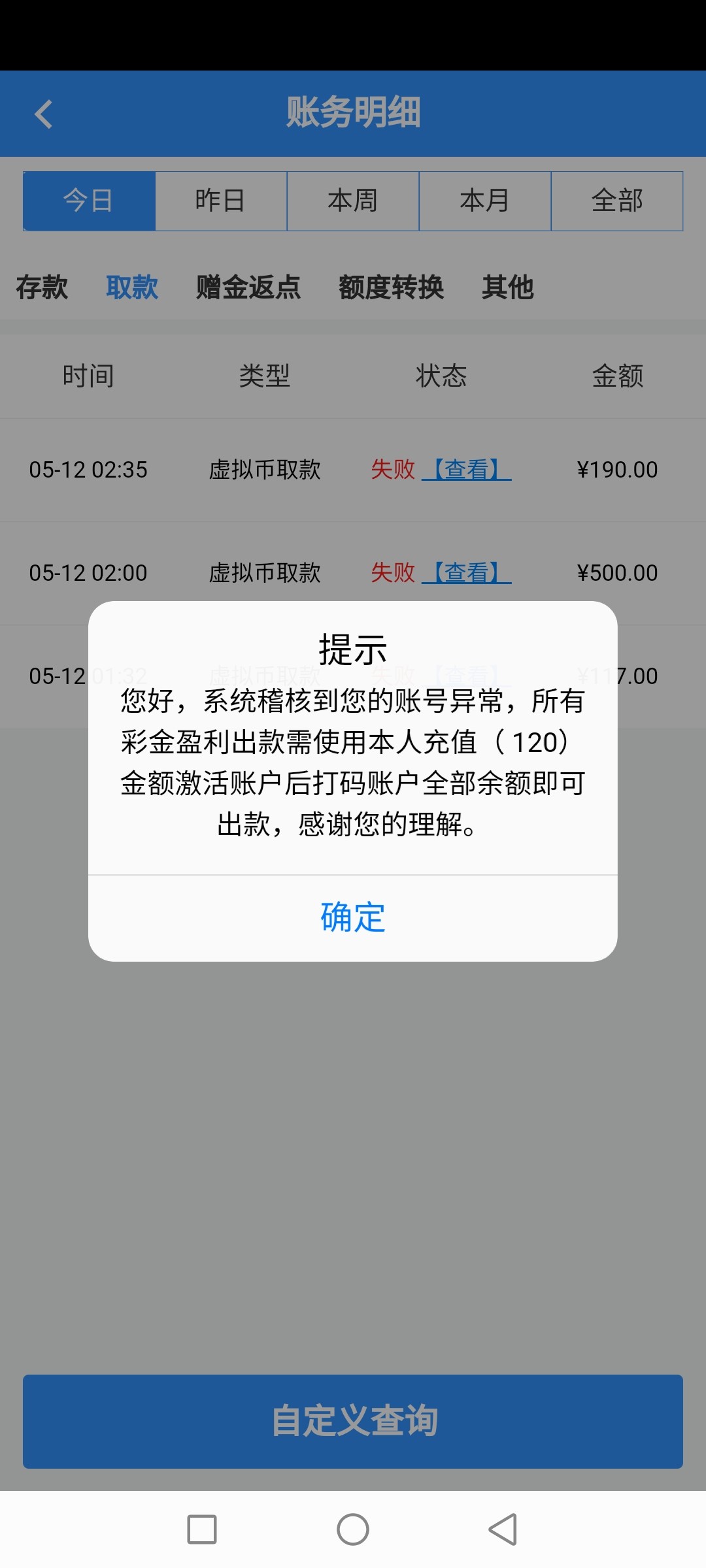Select the 本月 filter
The height and width of the screenshot is (1568, 706).
[484, 201]
